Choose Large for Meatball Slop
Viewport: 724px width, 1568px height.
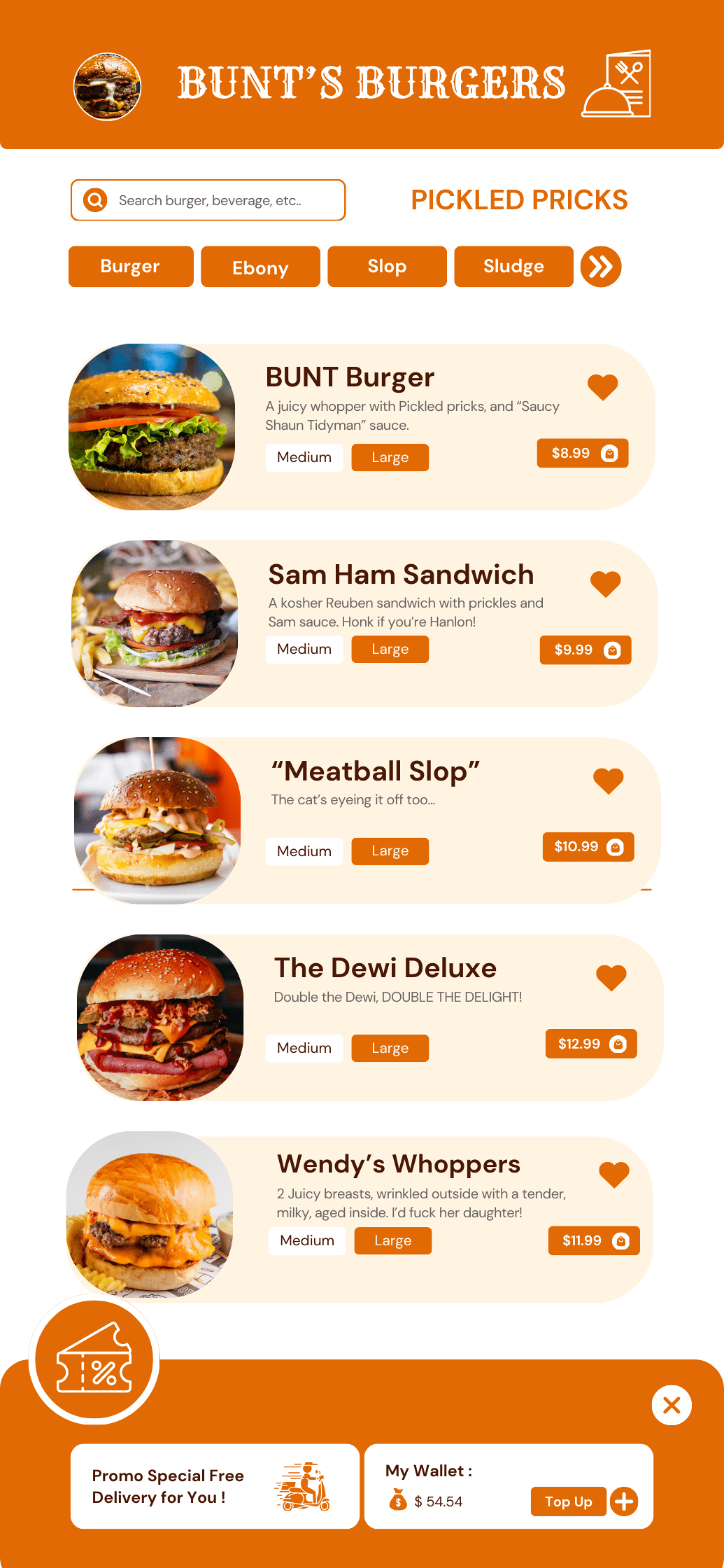tap(390, 851)
